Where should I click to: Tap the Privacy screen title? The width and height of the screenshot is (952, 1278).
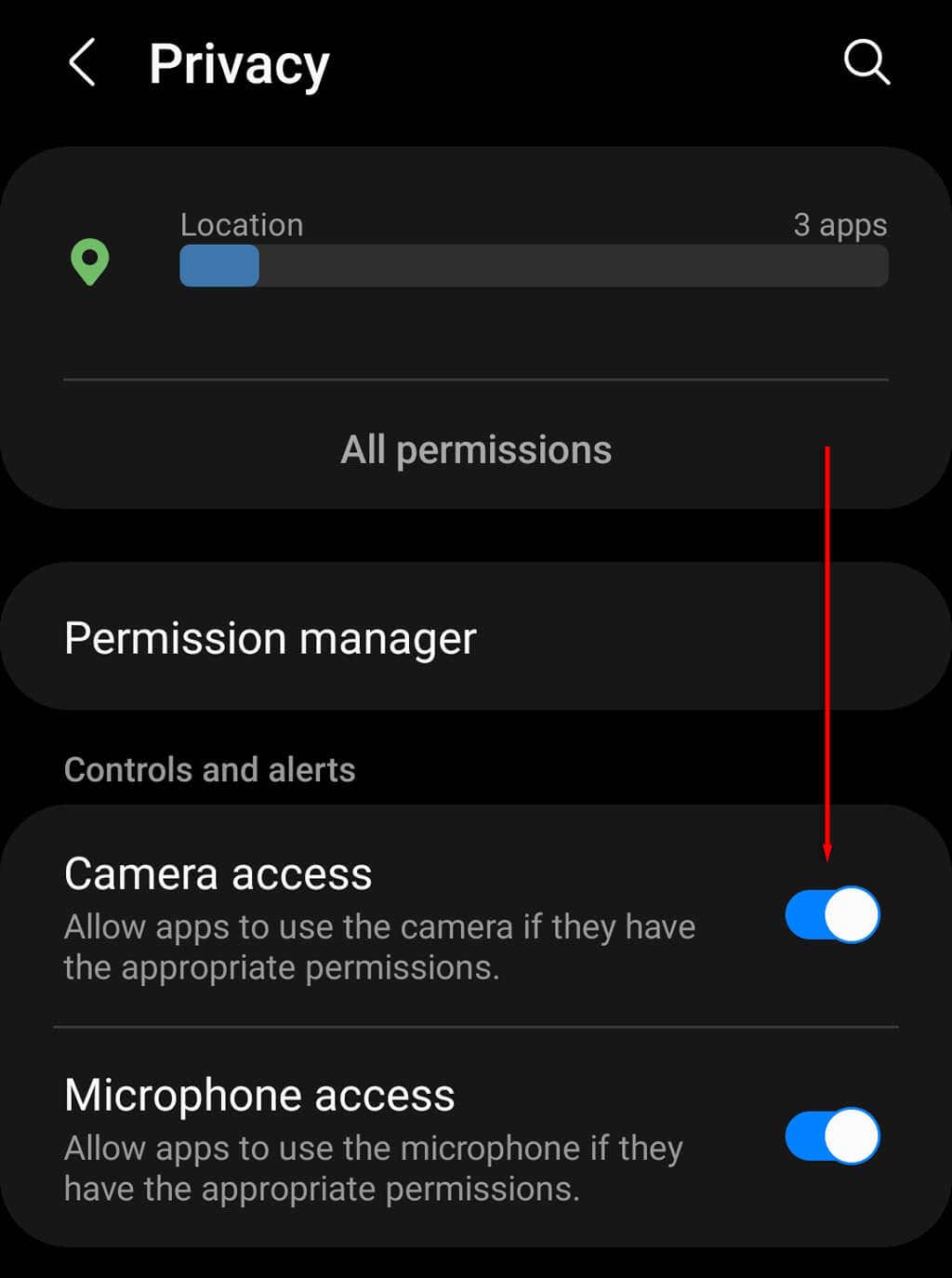click(238, 63)
